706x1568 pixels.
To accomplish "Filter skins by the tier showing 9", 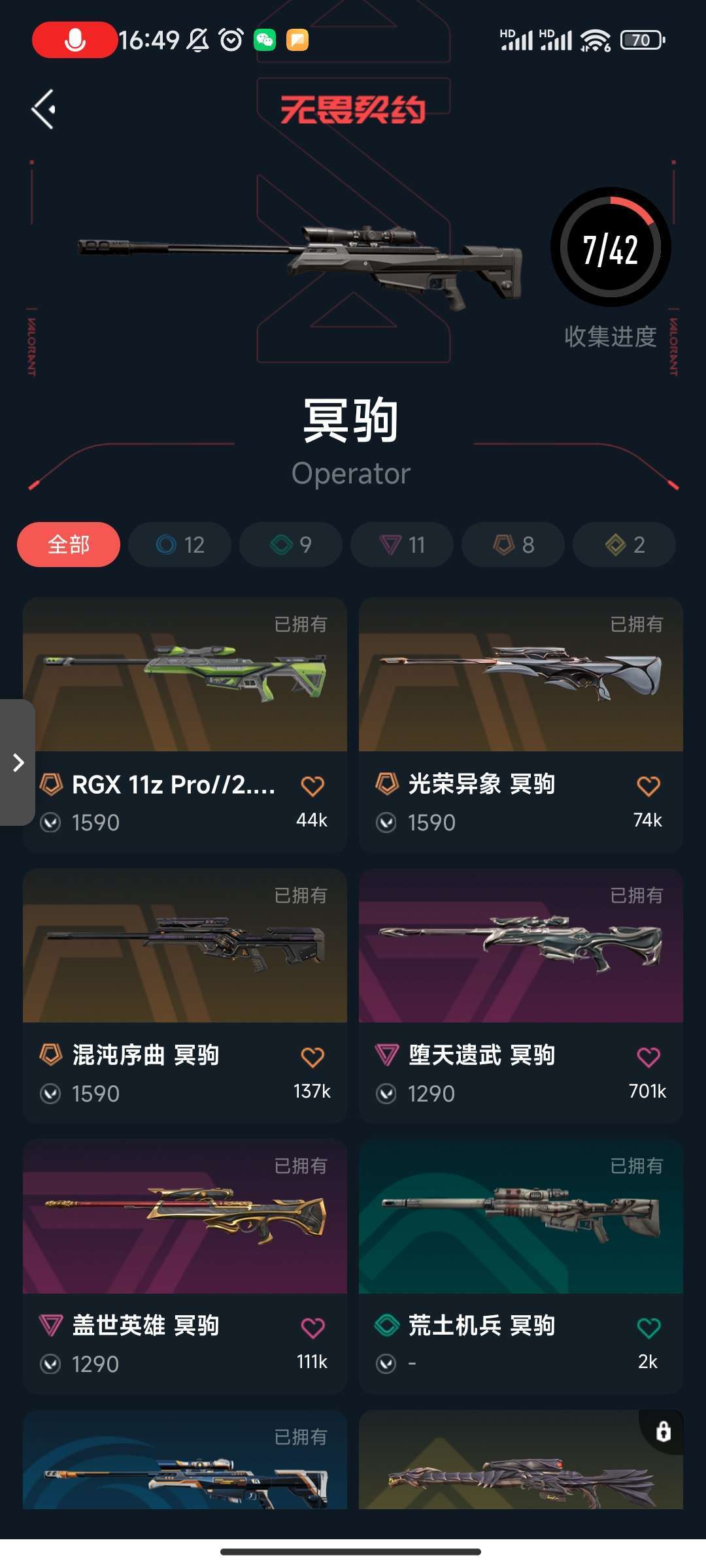I will coord(291,544).
